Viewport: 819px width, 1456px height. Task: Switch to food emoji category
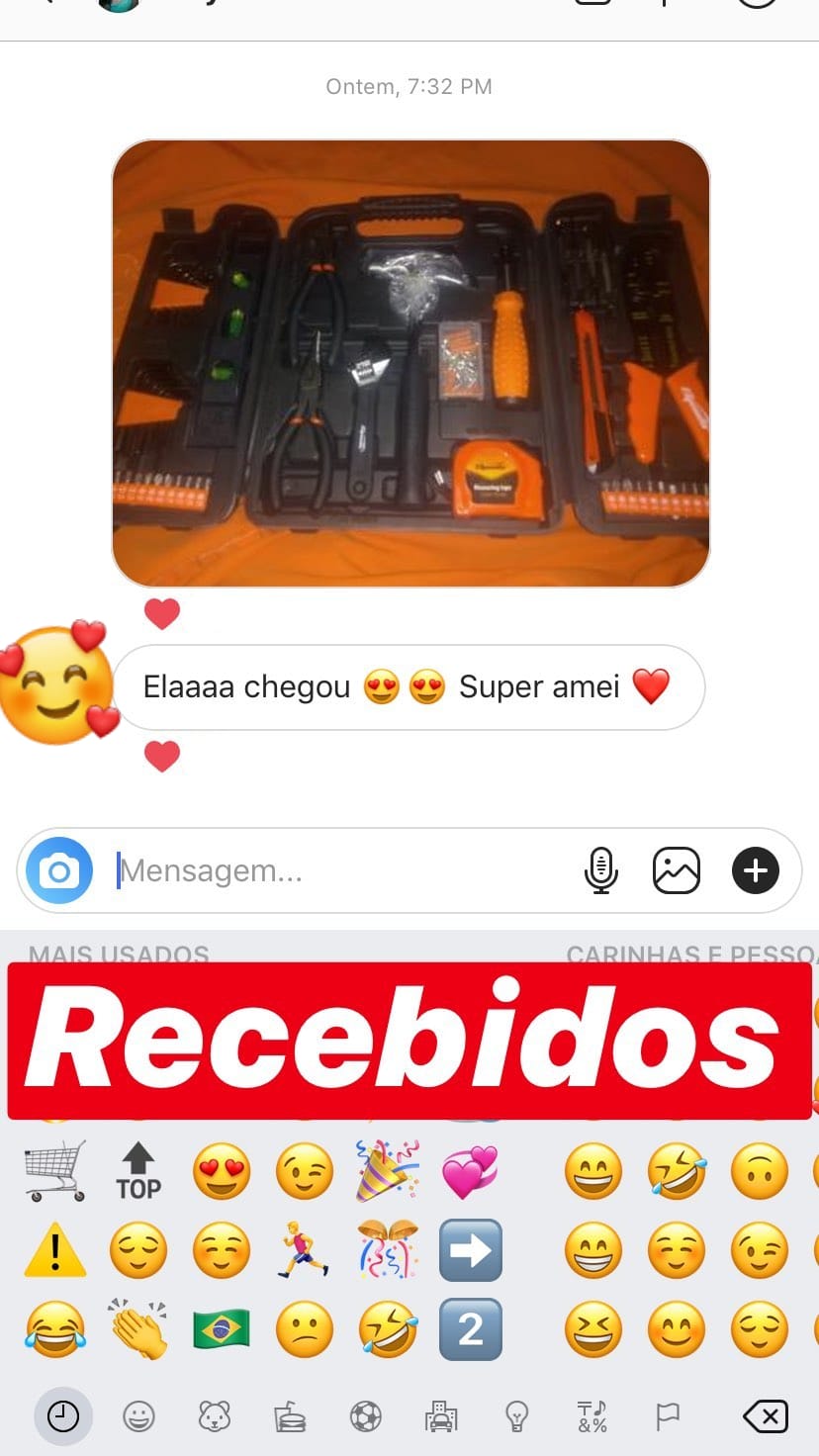point(290,1416)
